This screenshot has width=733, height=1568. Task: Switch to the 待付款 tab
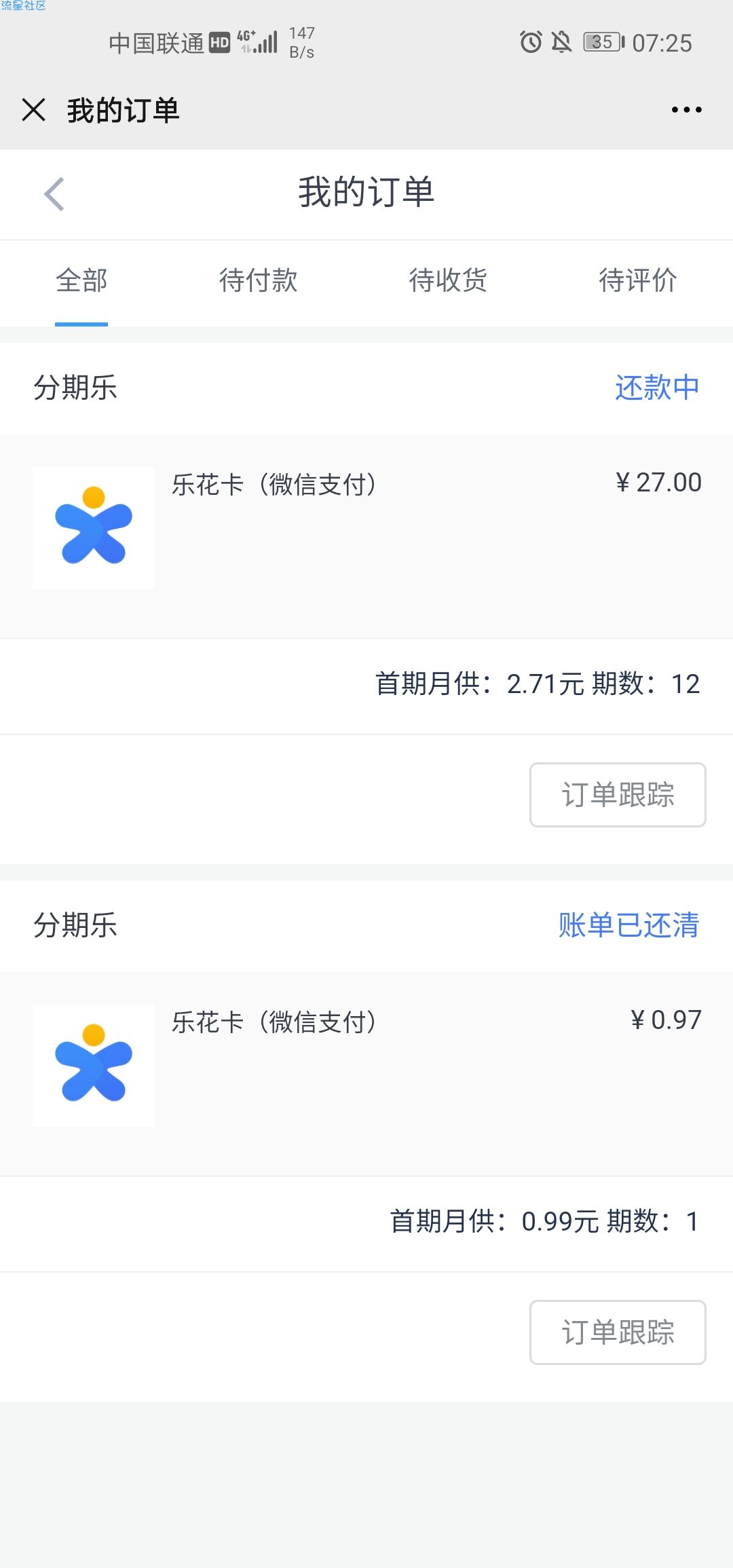(258, 280)
